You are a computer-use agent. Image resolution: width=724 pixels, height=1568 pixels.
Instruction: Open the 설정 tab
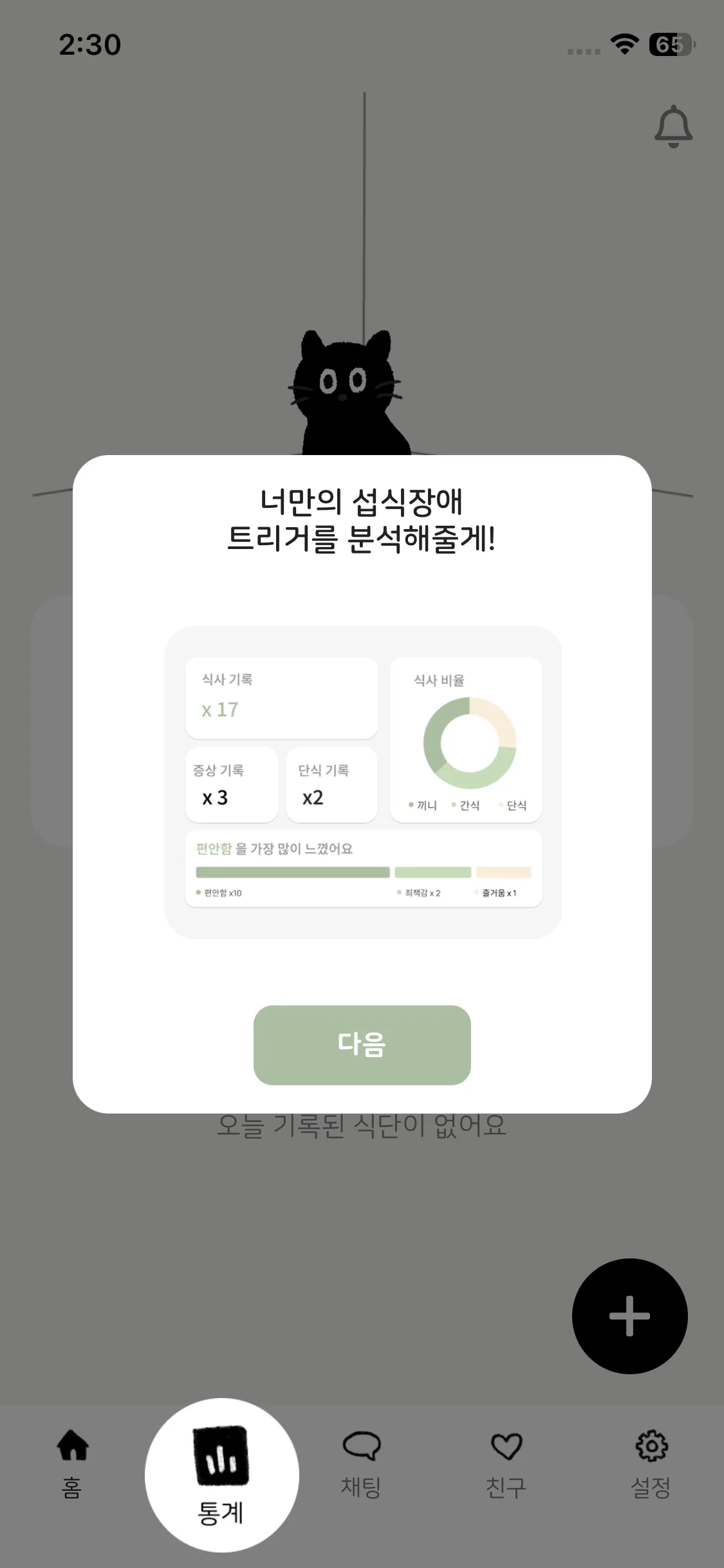click(x=651, y=1464)
